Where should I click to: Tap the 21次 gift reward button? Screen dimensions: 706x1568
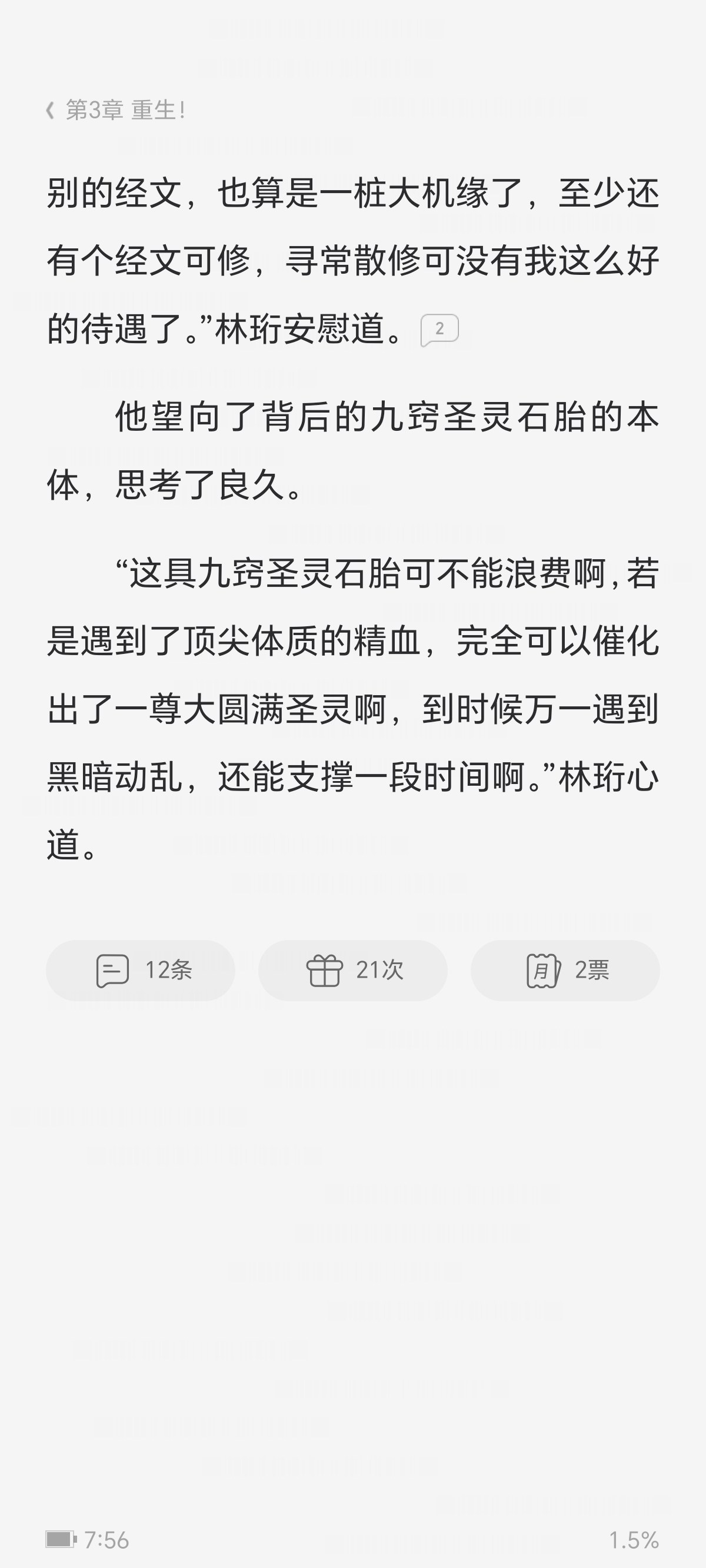tap(353, 970)
